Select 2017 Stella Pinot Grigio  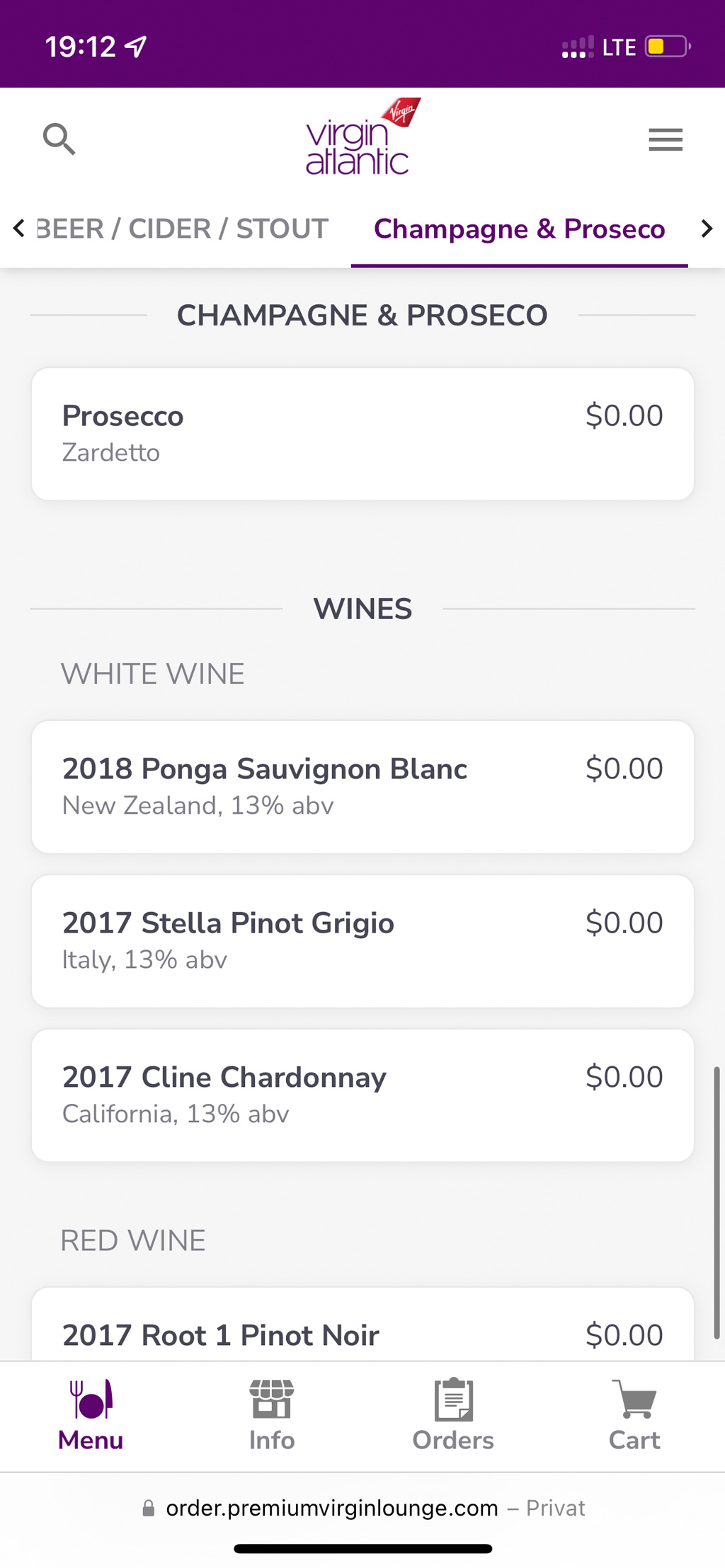[x=362, y=940]
